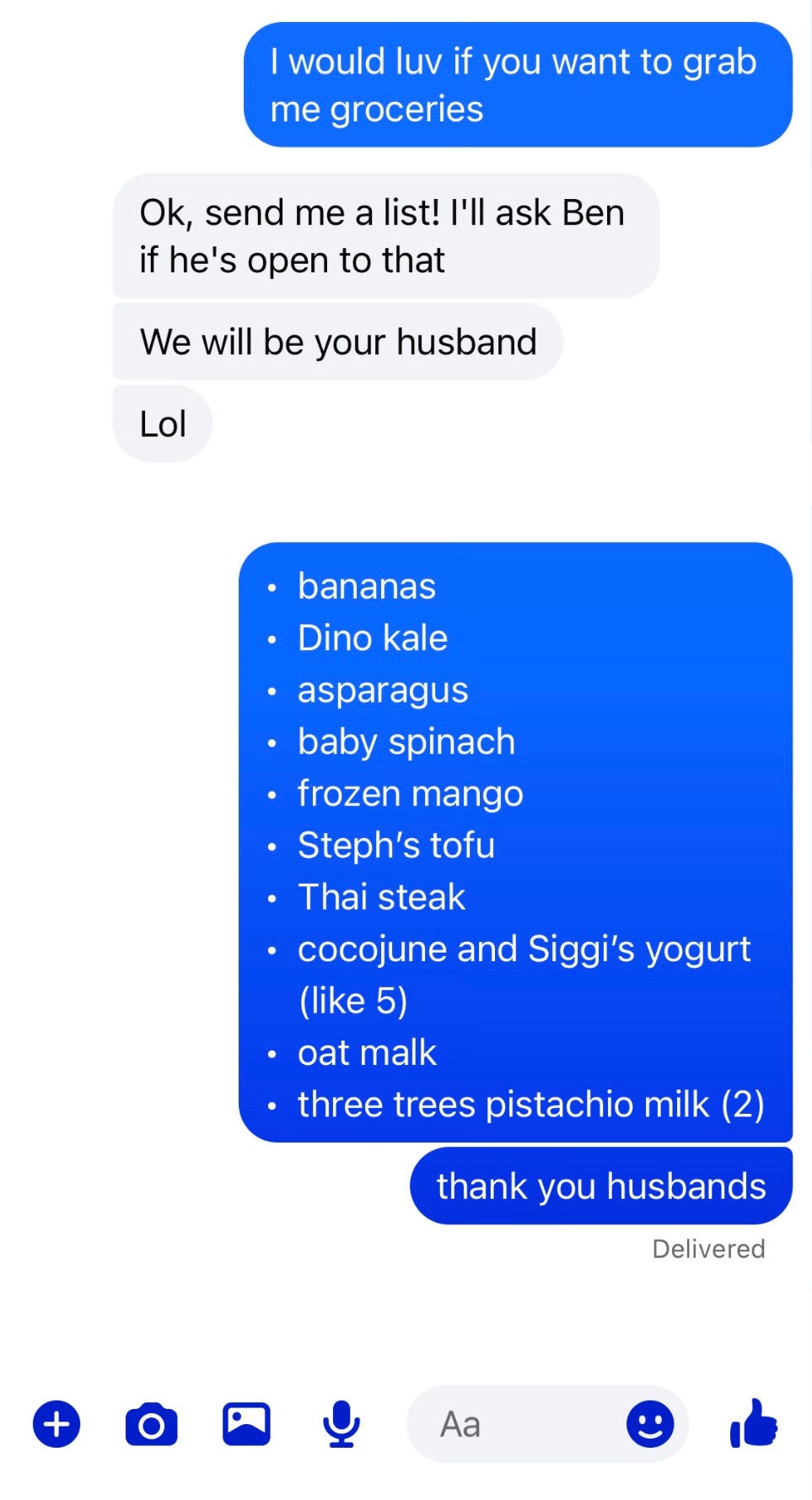Open the camera to take a photo
The image size is (812, 1500).
[152, 1425]
